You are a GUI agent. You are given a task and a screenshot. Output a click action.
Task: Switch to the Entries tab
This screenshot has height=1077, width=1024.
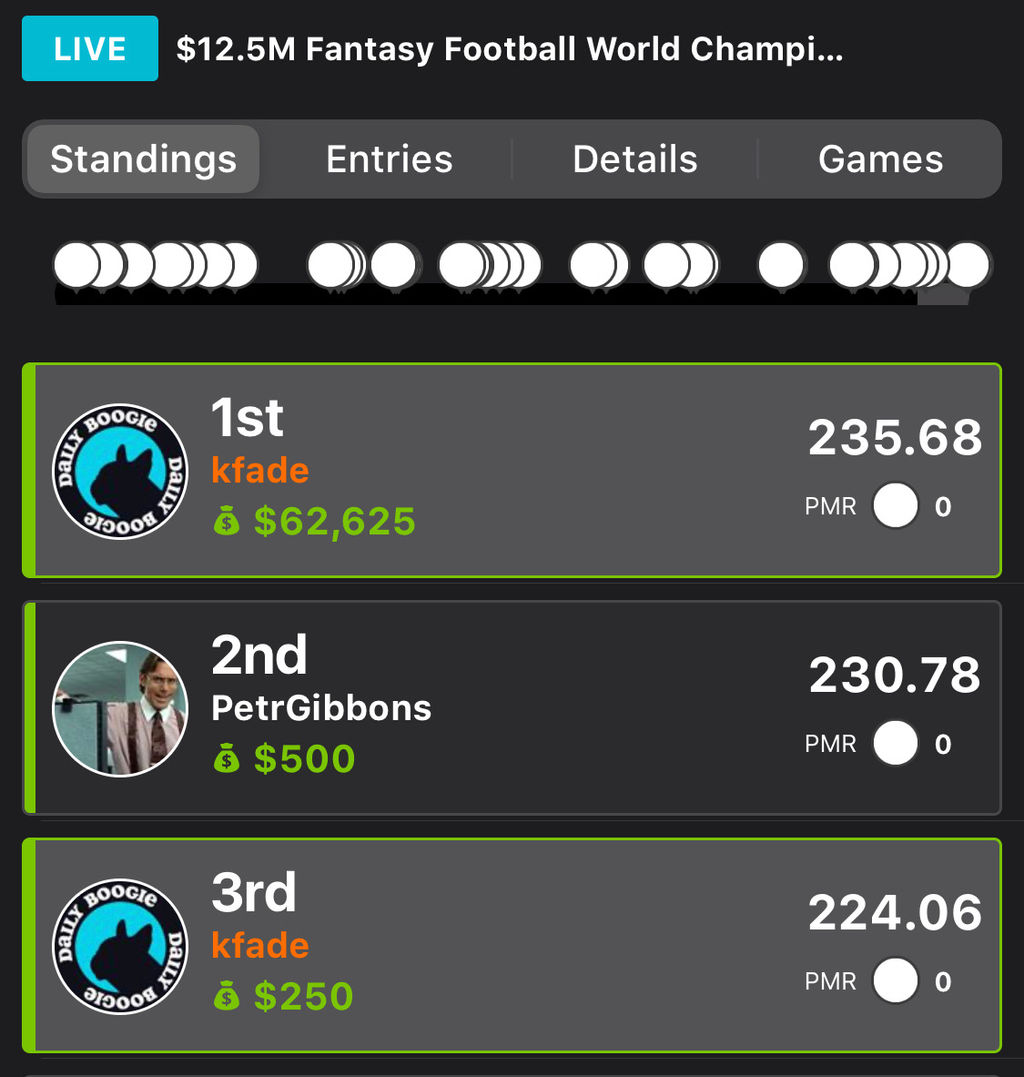coord(389,159)
